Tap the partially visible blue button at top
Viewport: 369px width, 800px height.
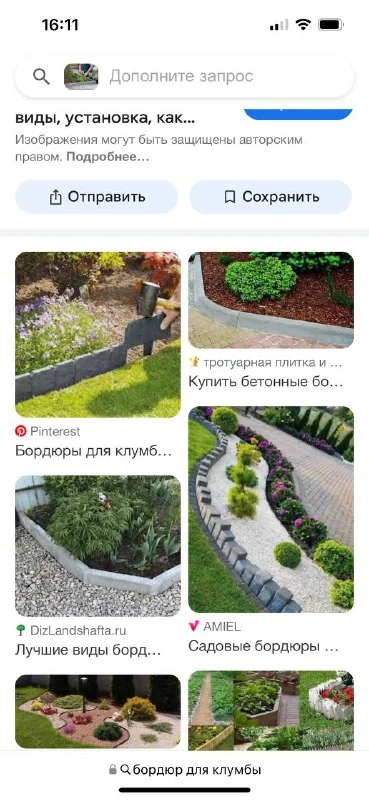pos(298,114)
